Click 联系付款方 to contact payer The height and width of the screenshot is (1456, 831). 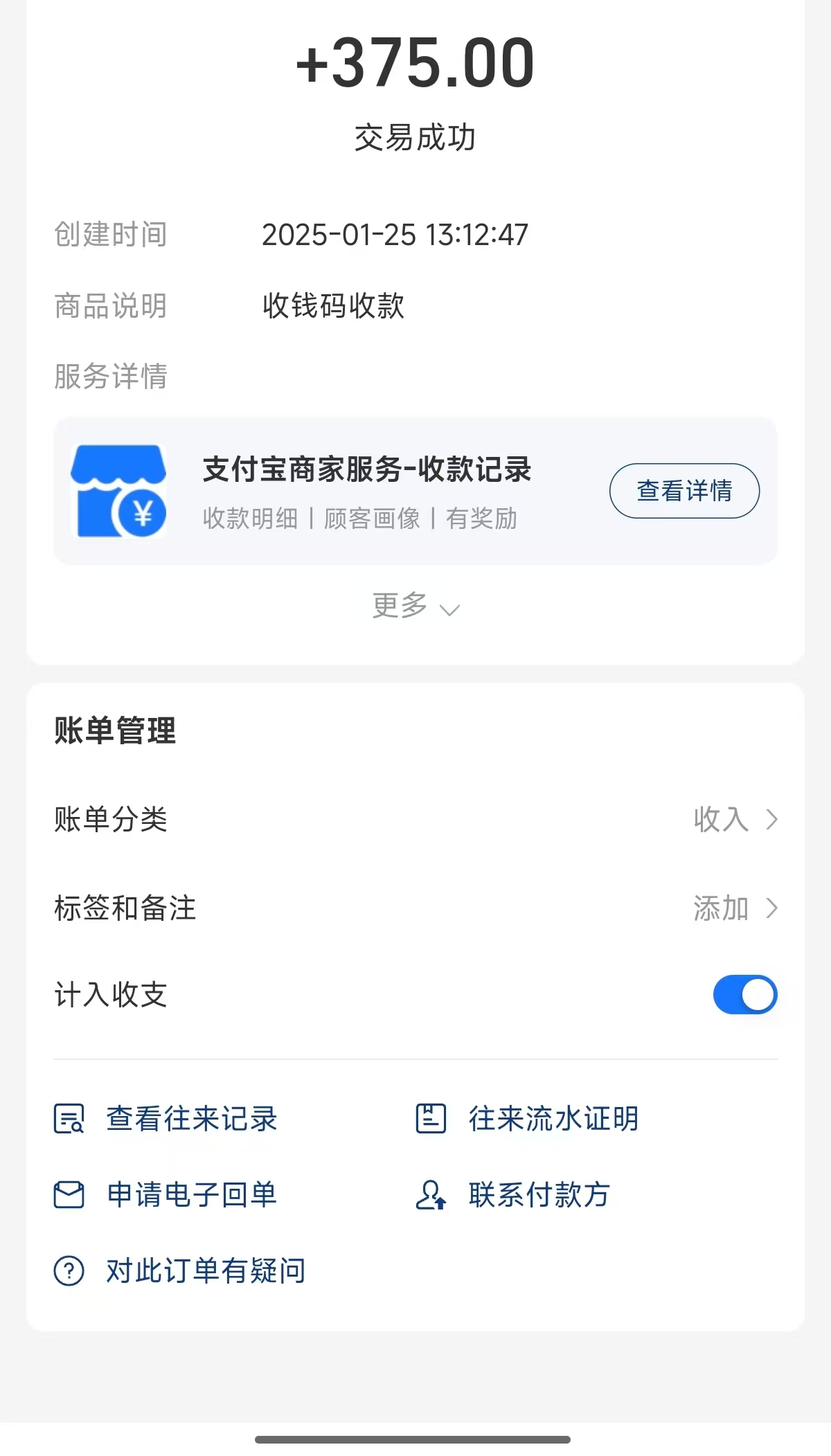pos(539,1194)
